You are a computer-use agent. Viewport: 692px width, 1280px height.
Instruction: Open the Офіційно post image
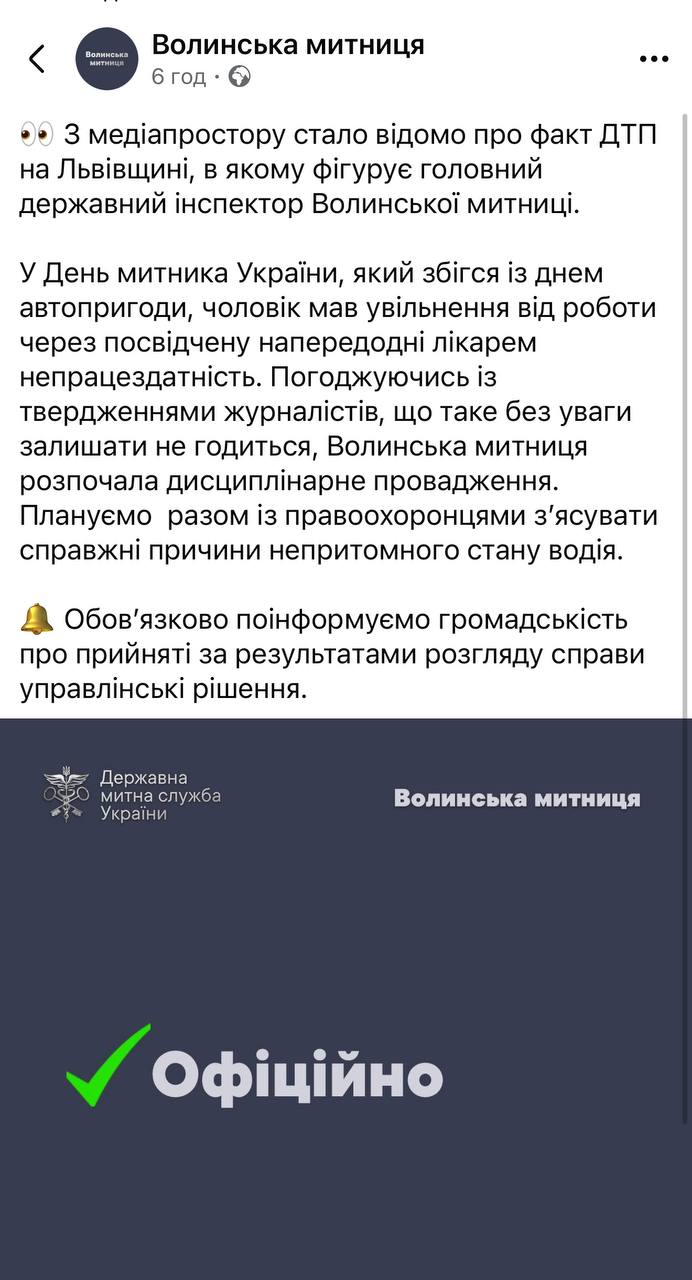[x=346, y=1000]
